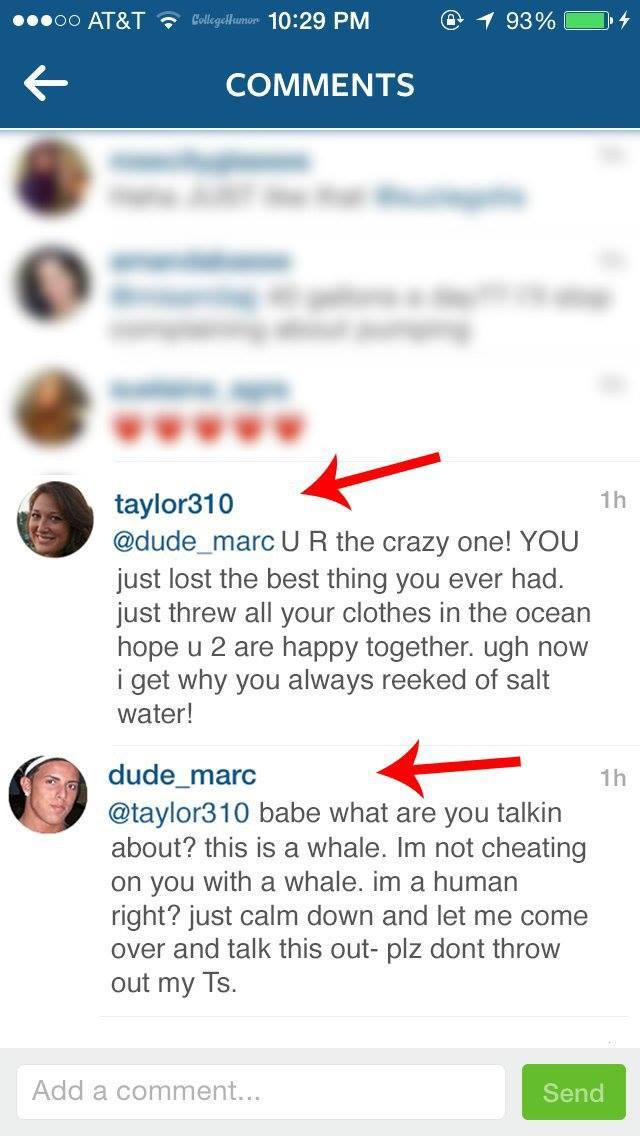The image size is (640, 1136).
Task: Open the dude_marc username link
Action: coord(182,774)
